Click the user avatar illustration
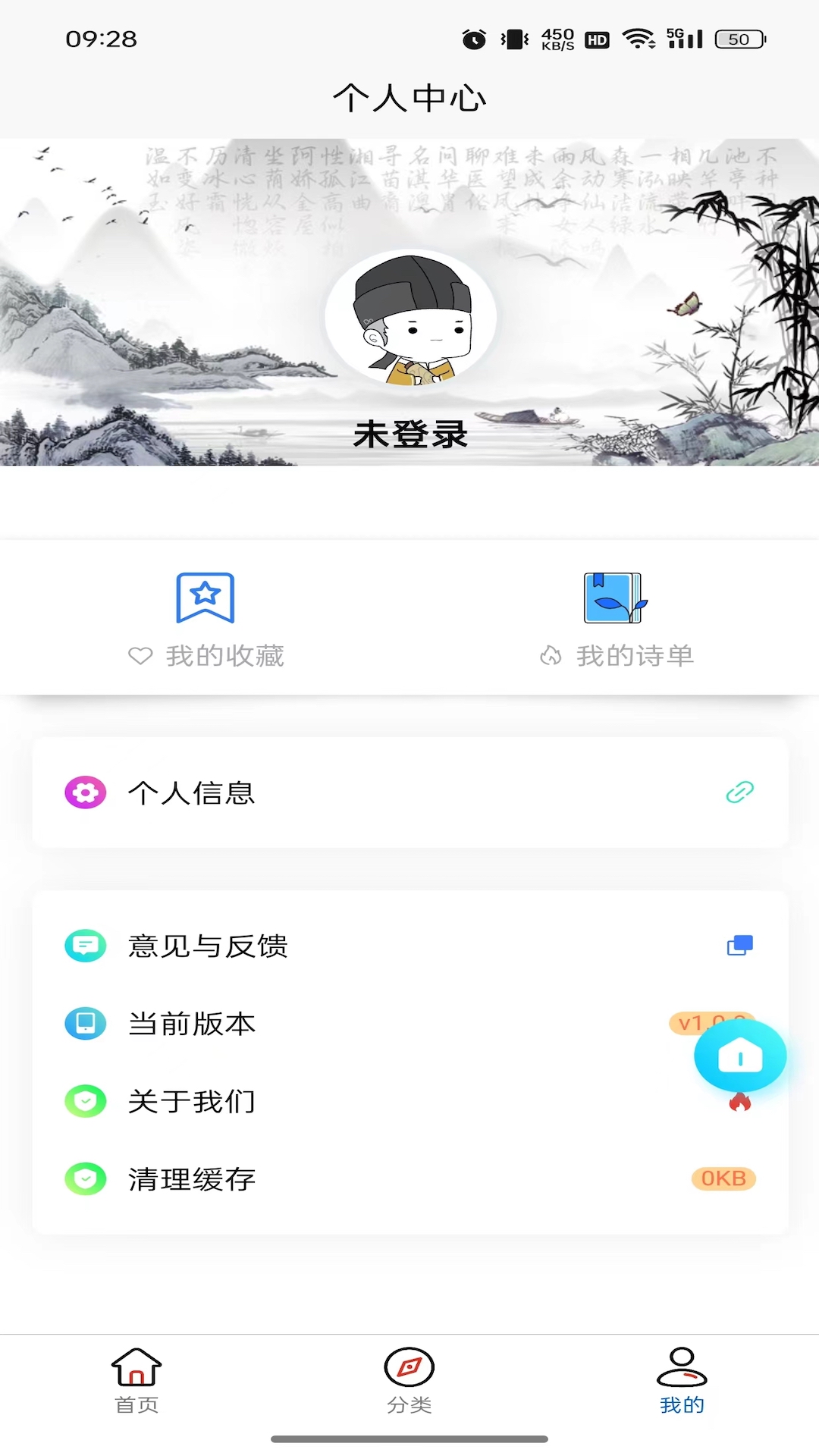This screenshot has height=1456, width=819. [409, 318]
